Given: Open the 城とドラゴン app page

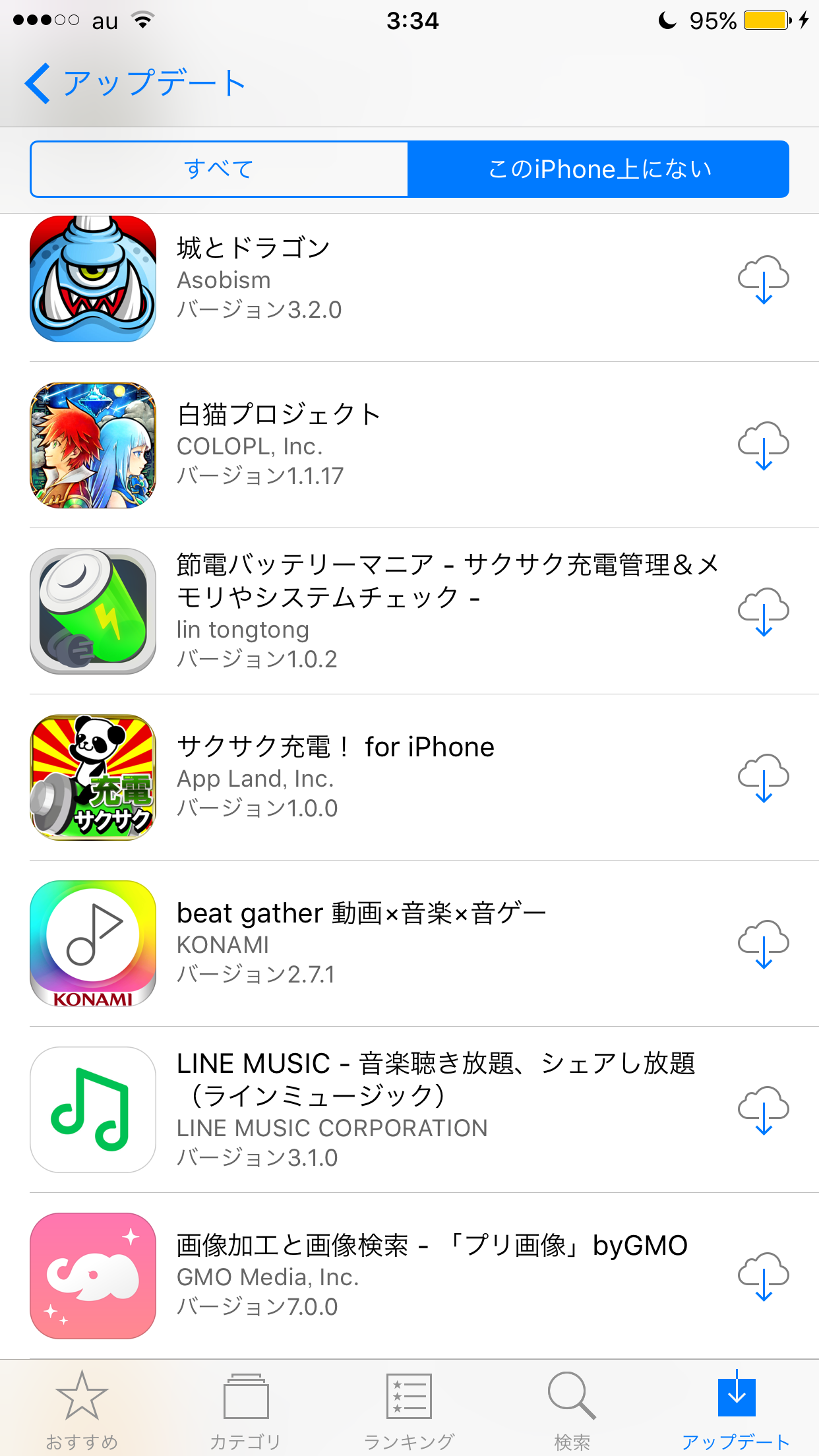Looking at the screenshot, I should [x=253, y=249].
